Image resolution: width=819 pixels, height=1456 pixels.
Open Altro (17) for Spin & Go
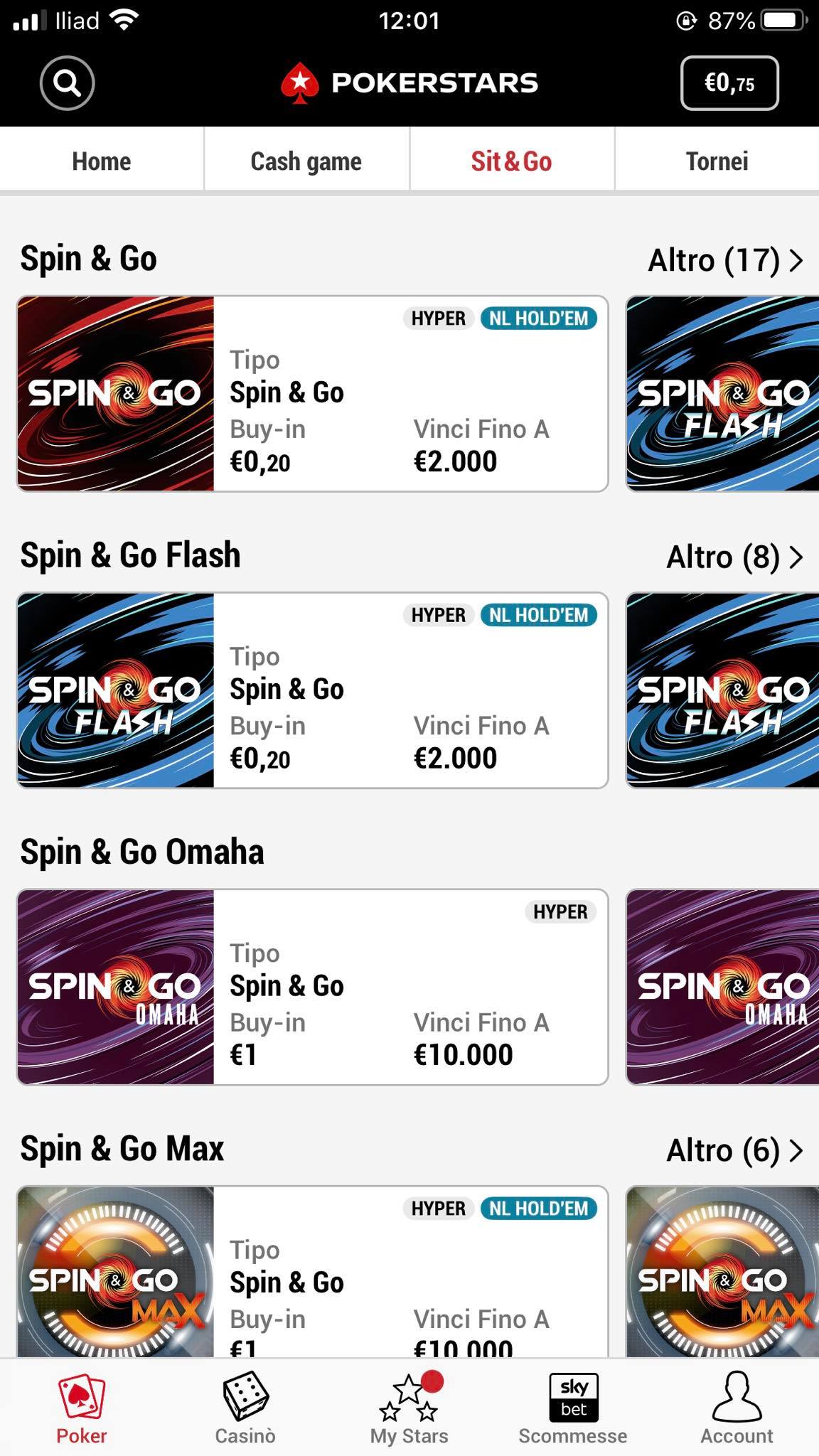[x=725, y=259]
